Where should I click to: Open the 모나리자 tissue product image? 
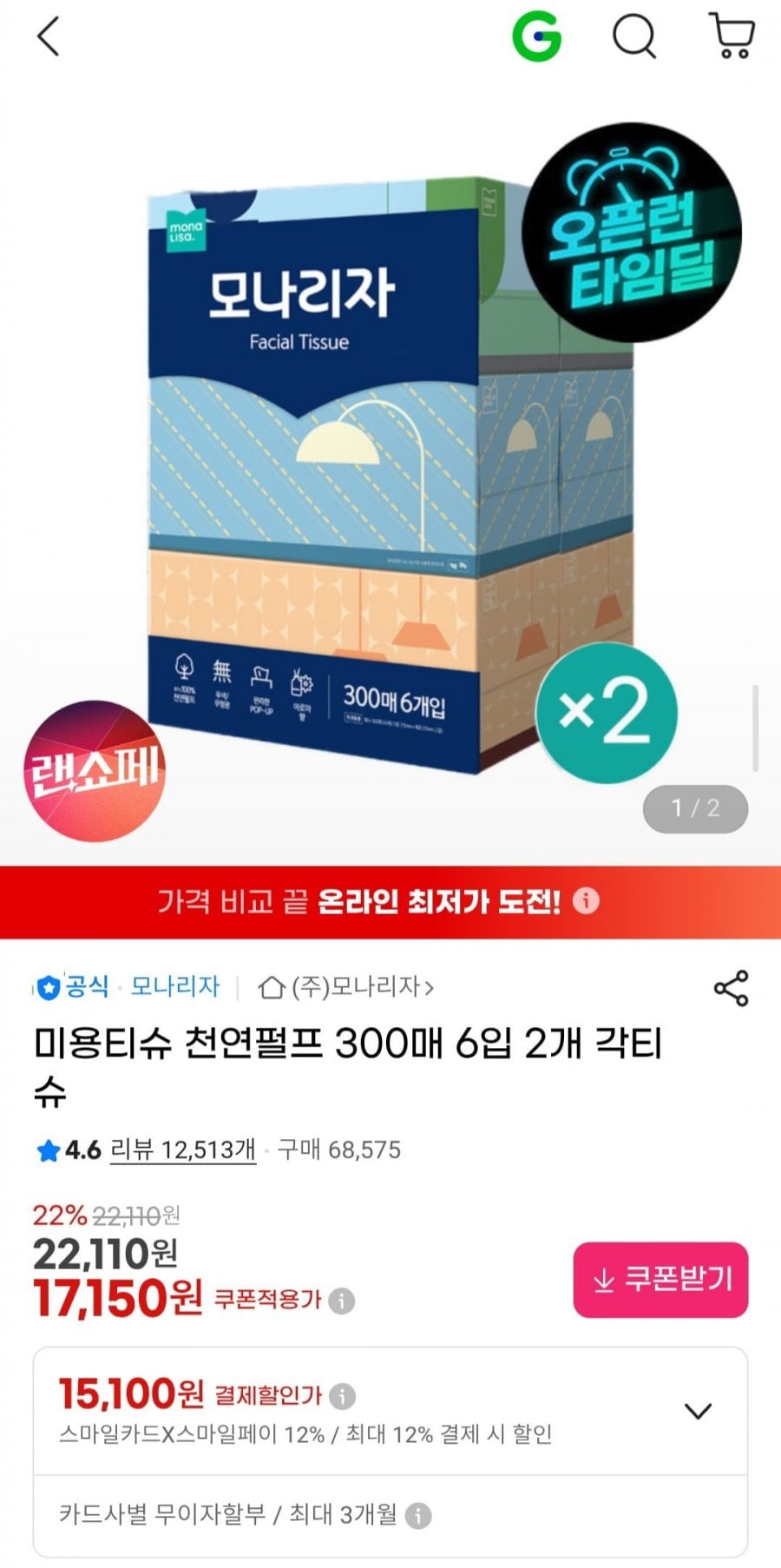click(x=390, y=469)
